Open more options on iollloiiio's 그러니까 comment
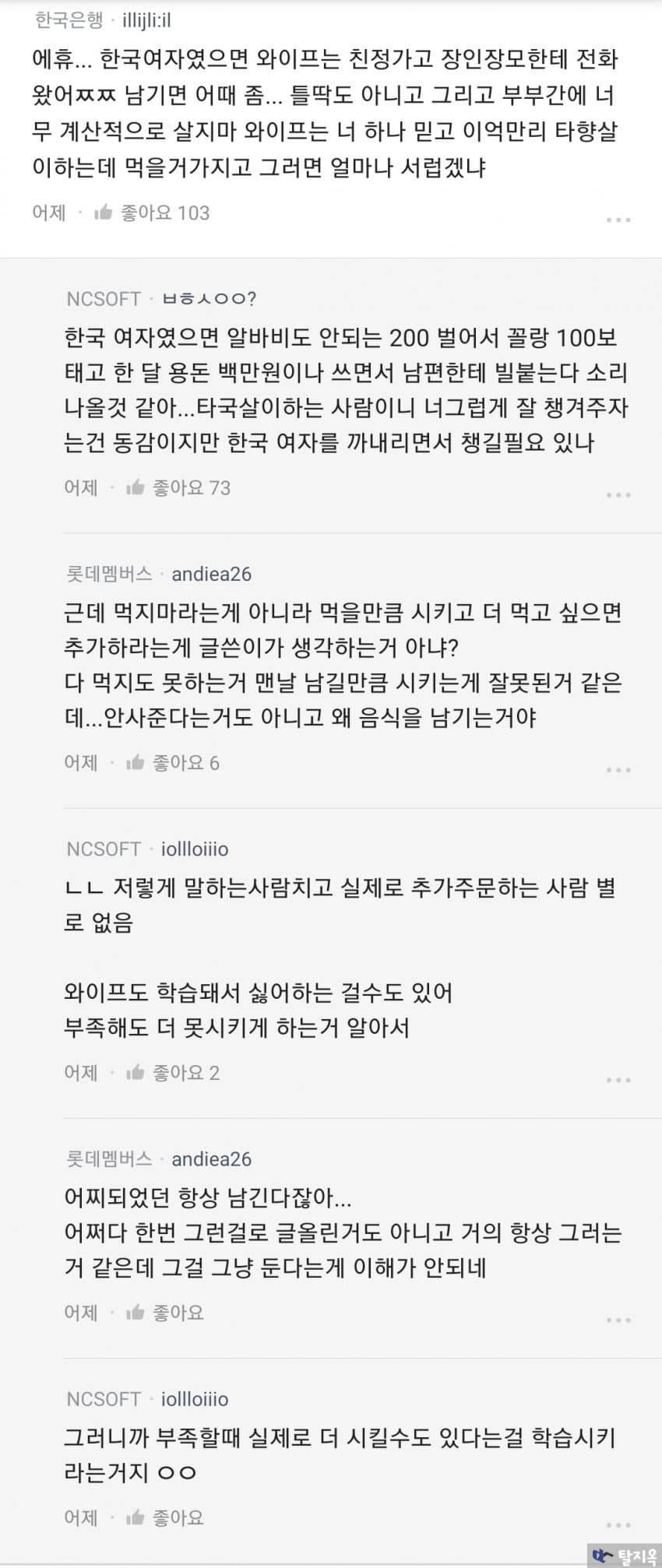 point(618,1525)
